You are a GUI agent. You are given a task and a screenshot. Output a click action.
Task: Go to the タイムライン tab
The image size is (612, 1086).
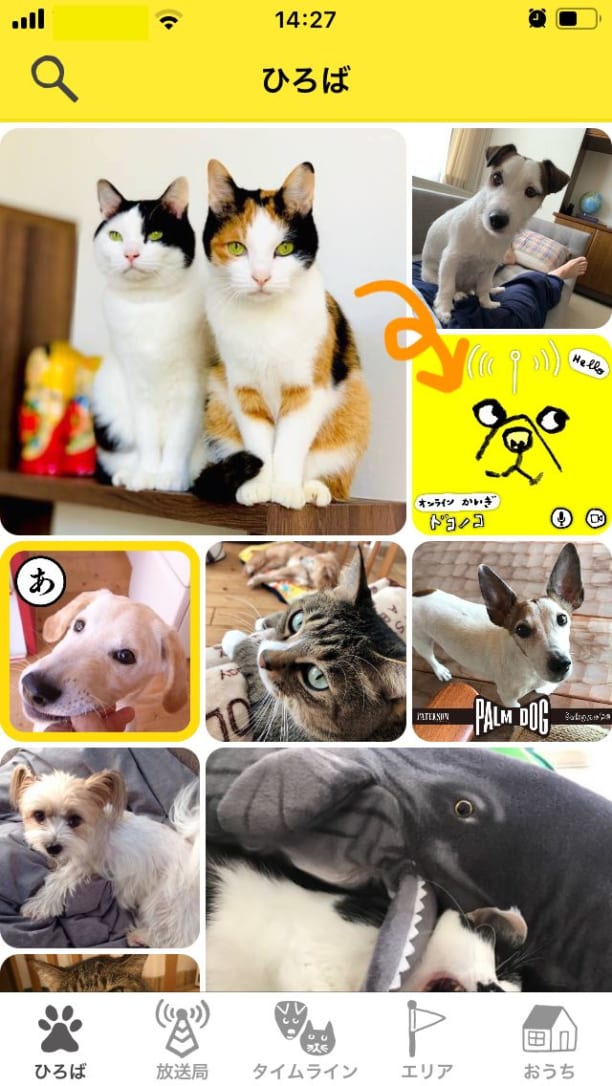pyautogui.click(x=305, y=1040)
